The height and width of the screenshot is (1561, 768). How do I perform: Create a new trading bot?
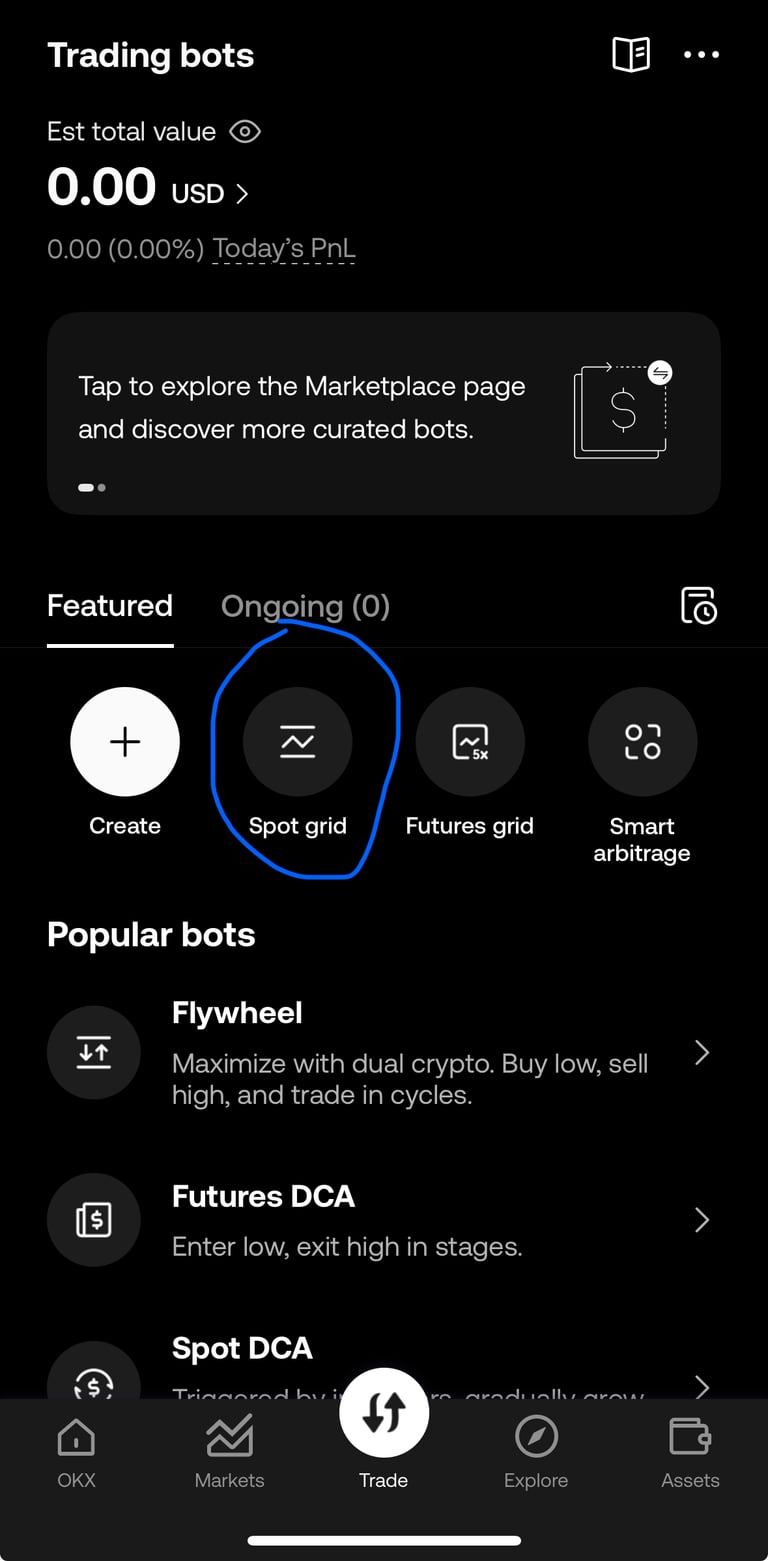coord(125,743)
